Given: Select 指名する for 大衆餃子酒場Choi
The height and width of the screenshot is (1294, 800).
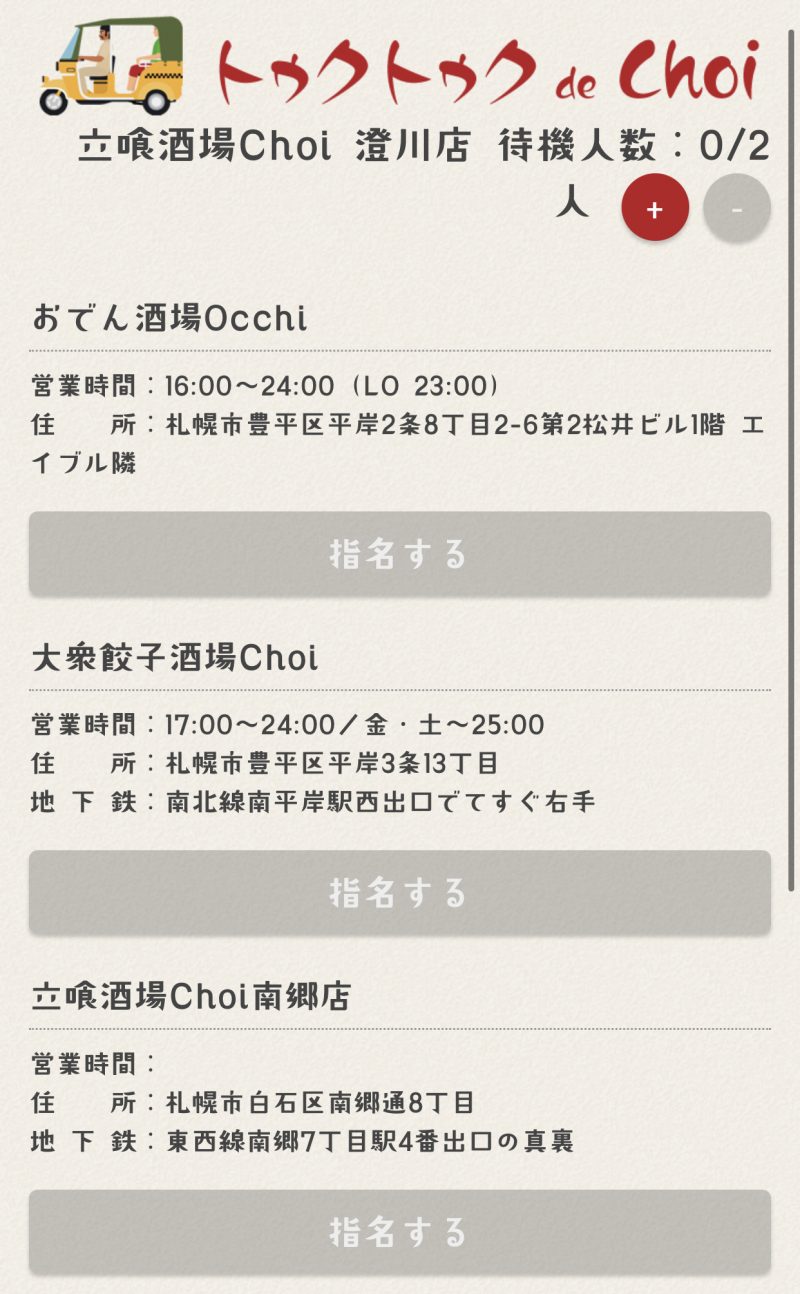Looking at the screenshot, I should click(x=400, y=893).
